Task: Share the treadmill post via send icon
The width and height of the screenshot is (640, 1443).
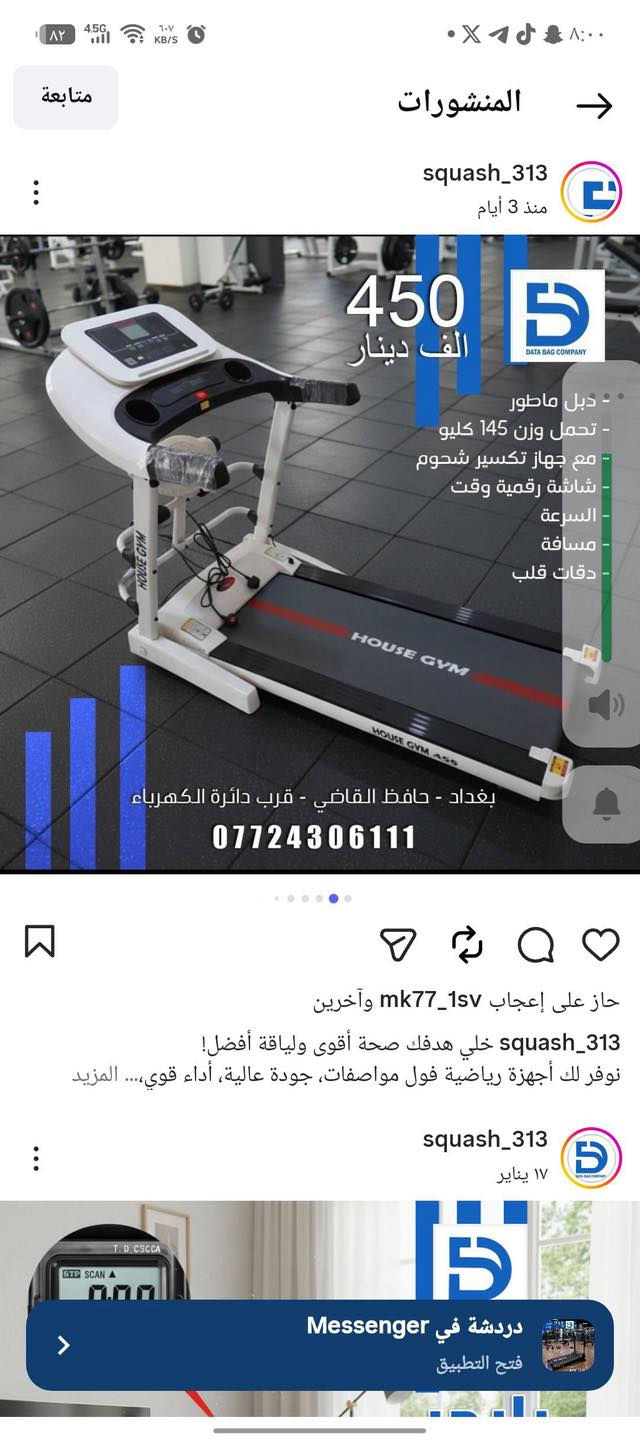Action: [398, 944]
